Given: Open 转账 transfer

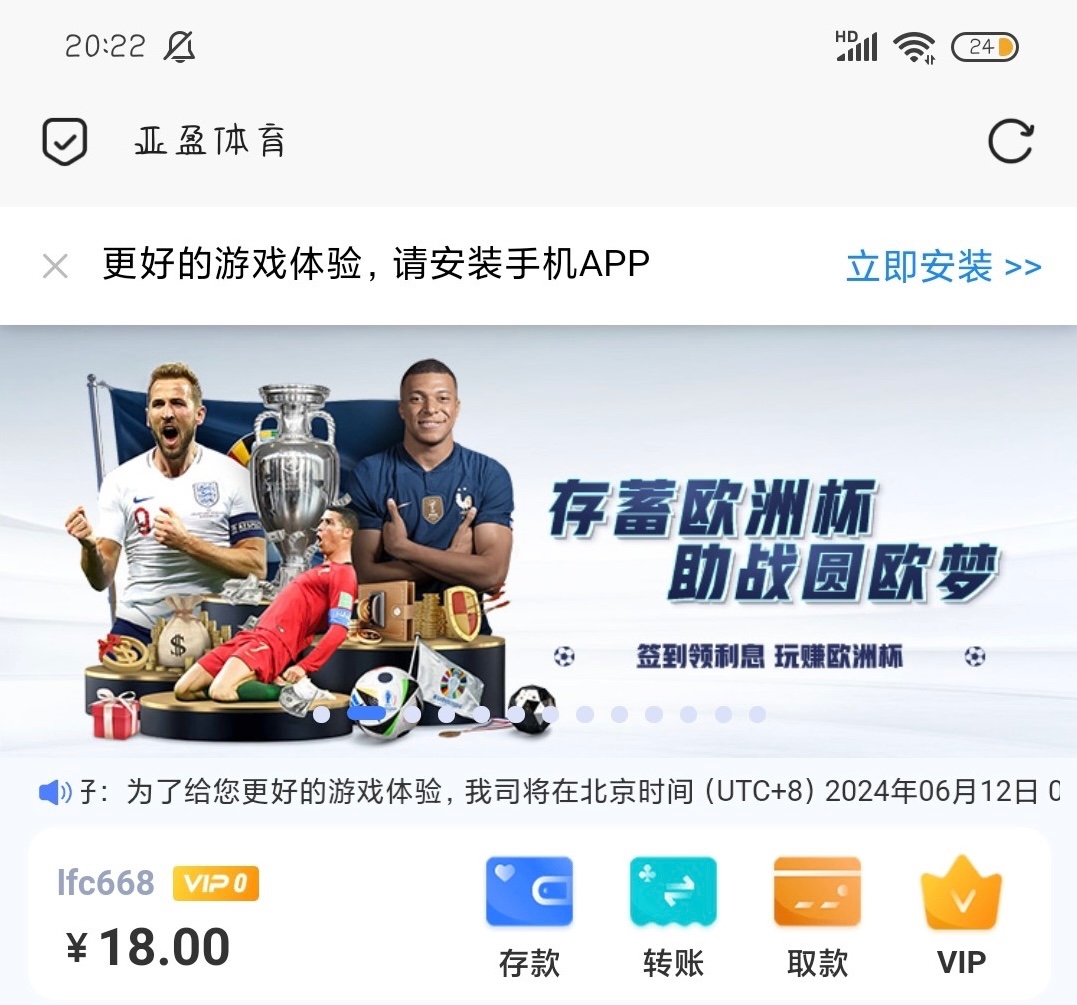Looking at the screenshot, I should coord(673,913).
